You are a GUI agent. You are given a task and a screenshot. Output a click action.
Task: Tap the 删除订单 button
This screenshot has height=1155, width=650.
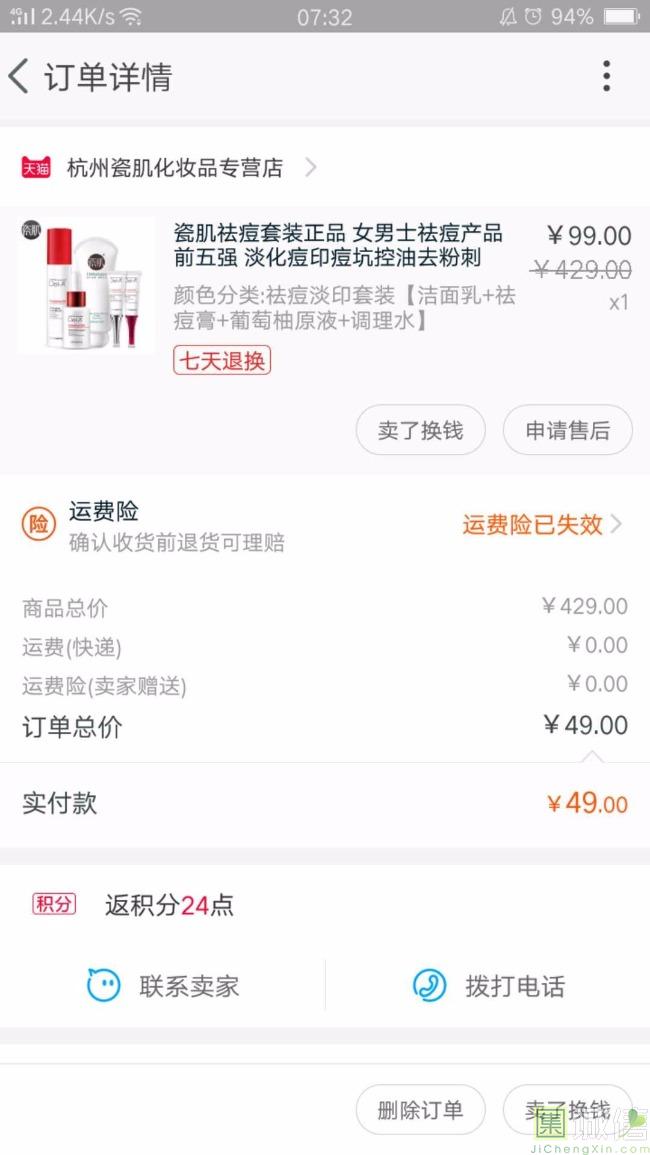tap(420, 1110)
